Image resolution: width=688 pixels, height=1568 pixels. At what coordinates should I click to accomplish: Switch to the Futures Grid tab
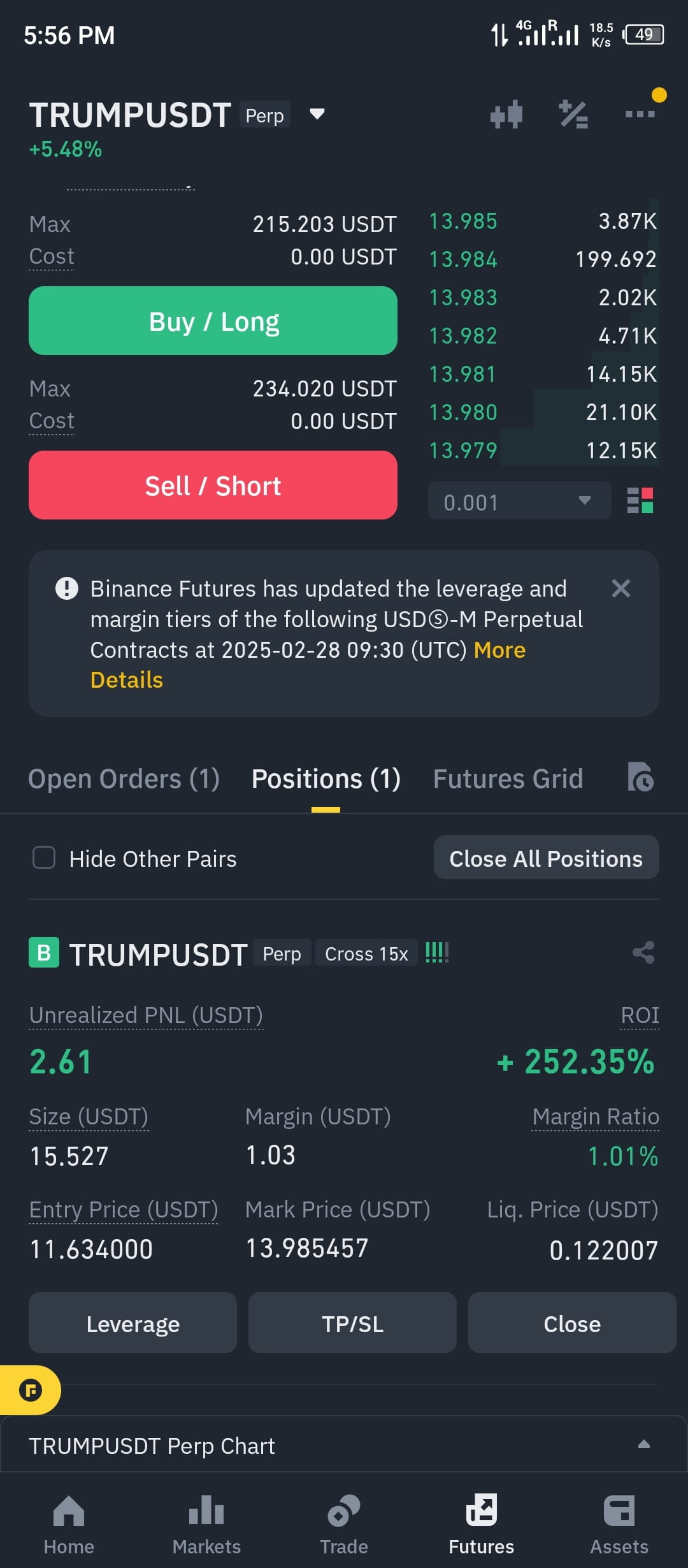508,779
